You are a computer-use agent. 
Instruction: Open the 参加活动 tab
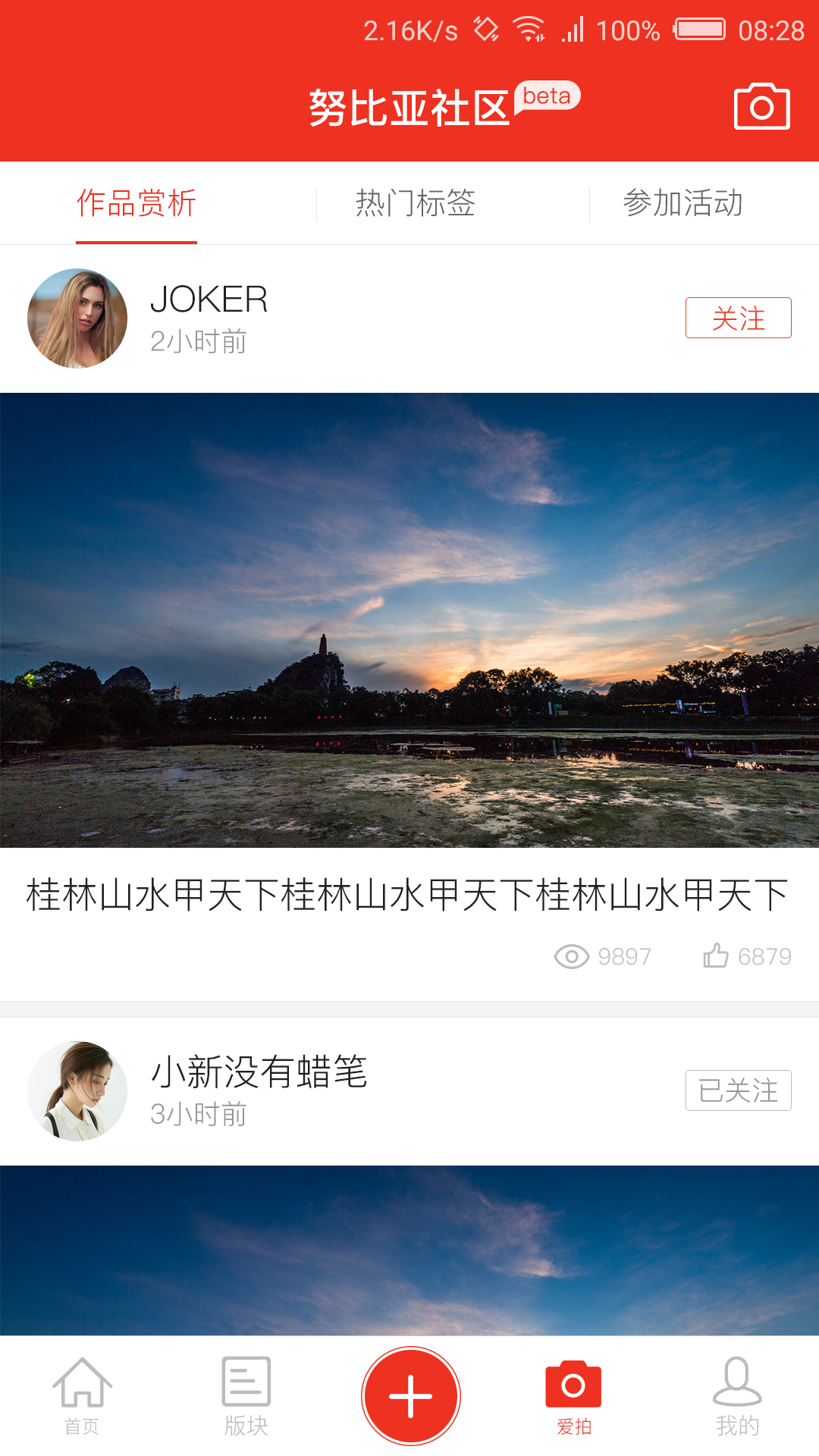point(683,202)
